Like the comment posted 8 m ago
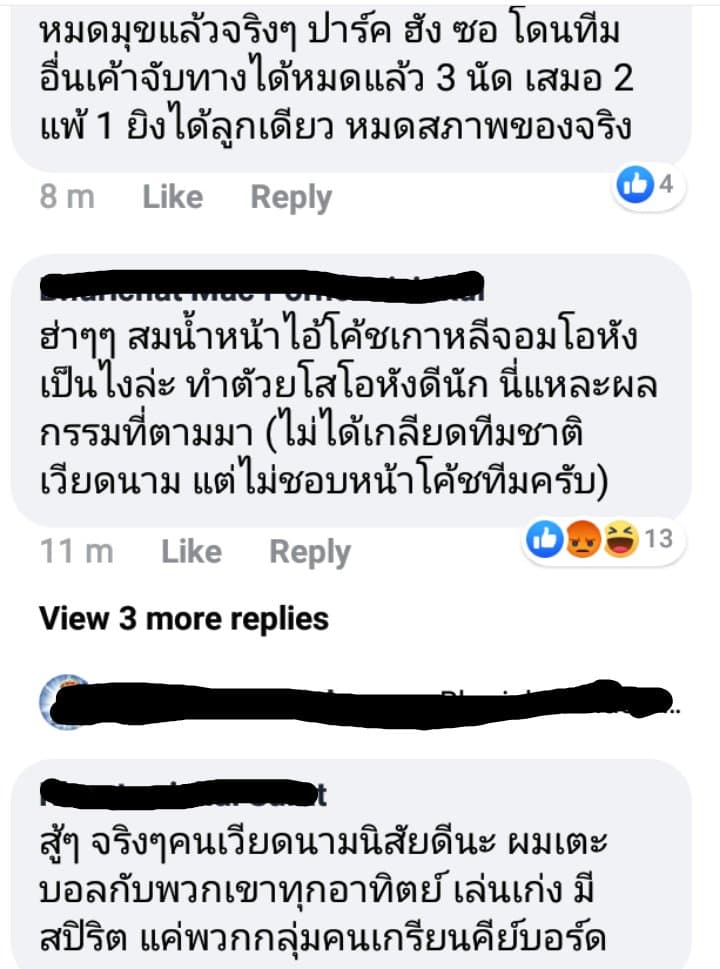 click(172, 197)
